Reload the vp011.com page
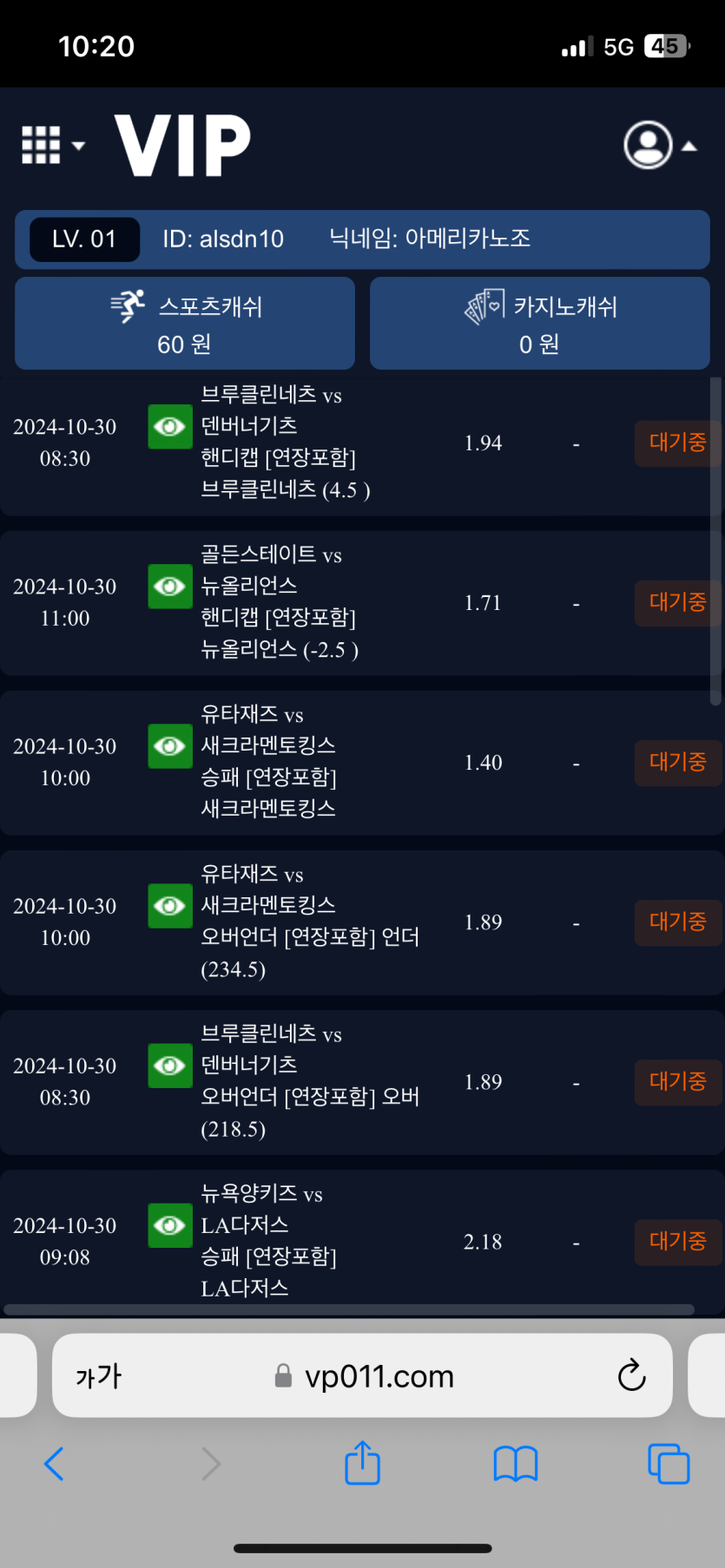 (631, 1375)
